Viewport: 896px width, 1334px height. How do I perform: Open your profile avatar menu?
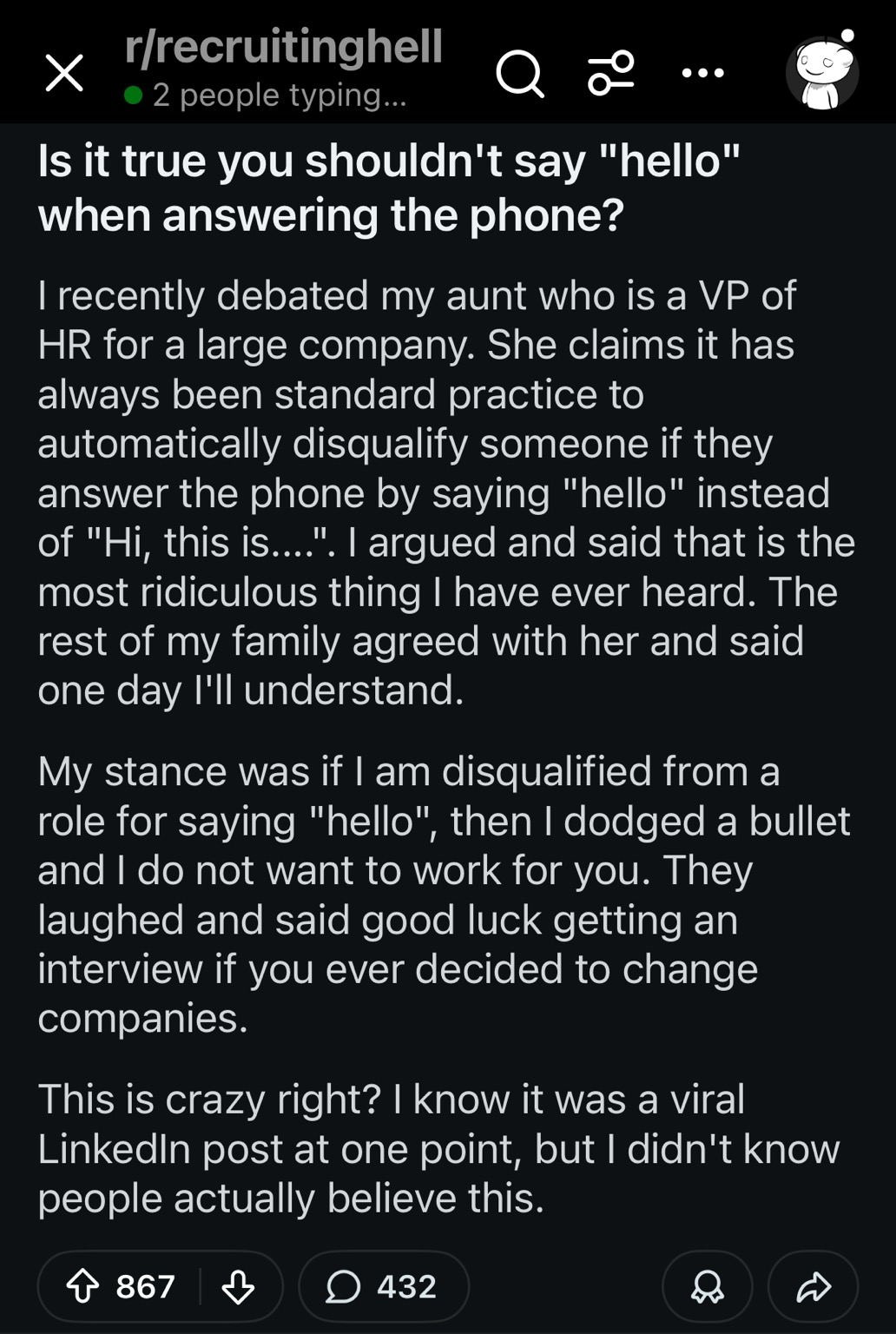pos(822,73)
